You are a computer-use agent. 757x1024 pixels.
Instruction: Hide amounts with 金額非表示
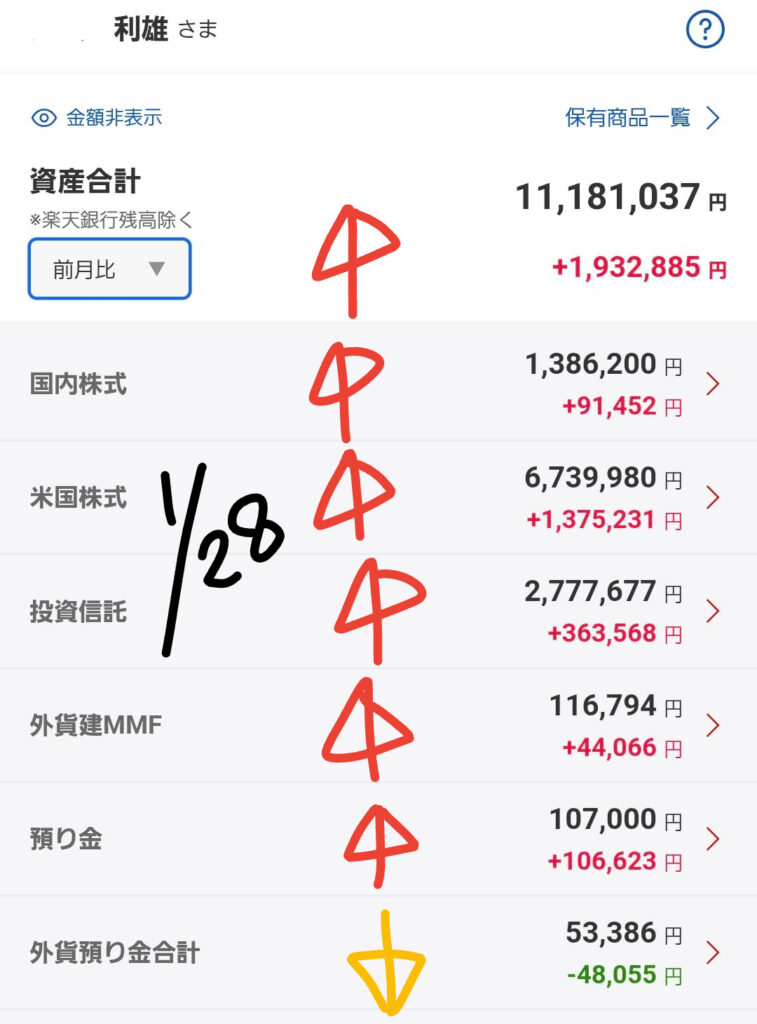click(97, 118)
